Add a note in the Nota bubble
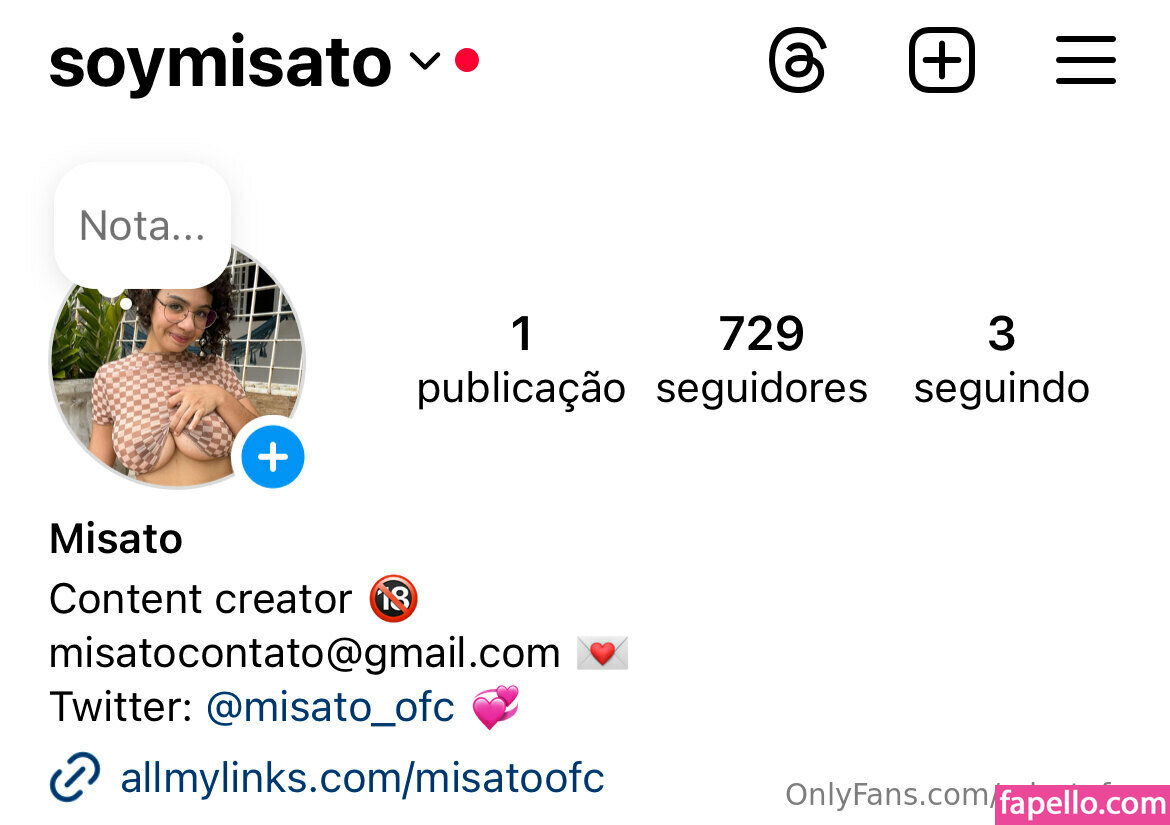 click(142, 226)
